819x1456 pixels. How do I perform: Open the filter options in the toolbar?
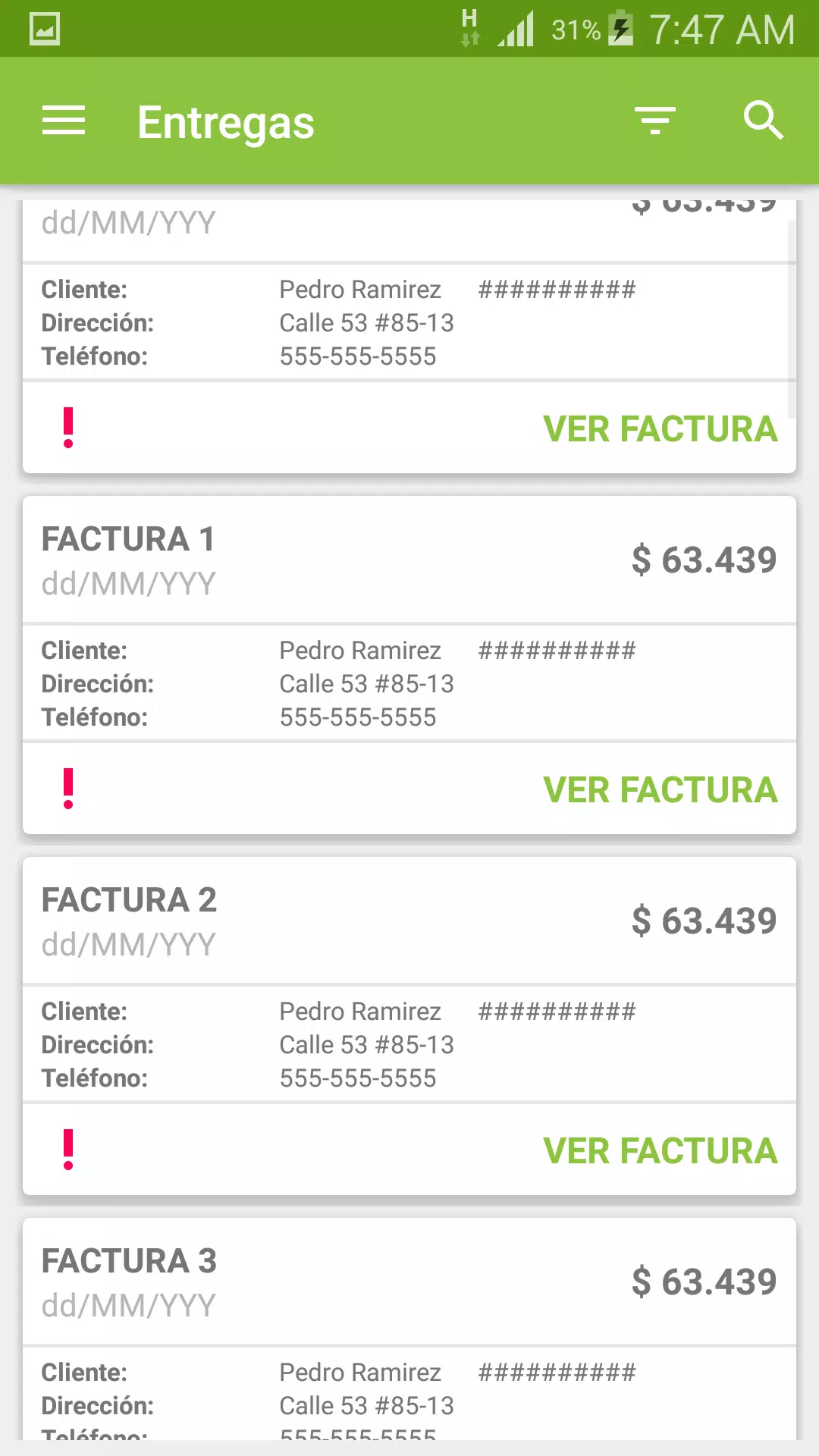click(655, 121)
